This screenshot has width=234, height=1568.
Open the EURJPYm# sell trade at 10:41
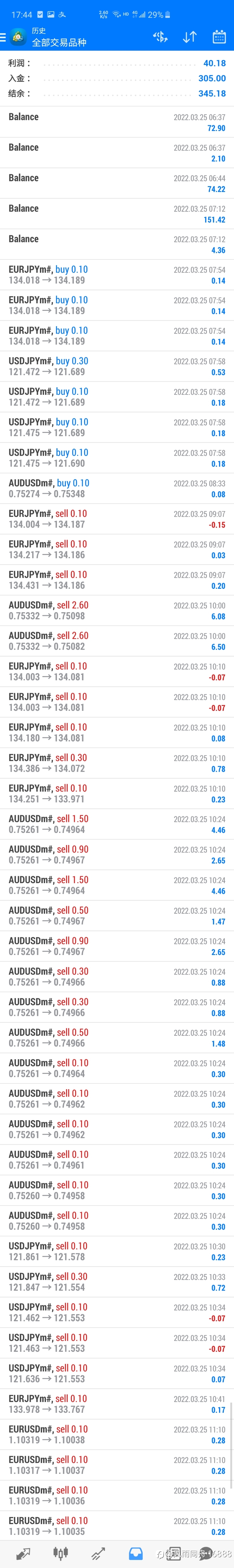(117, 1404)
